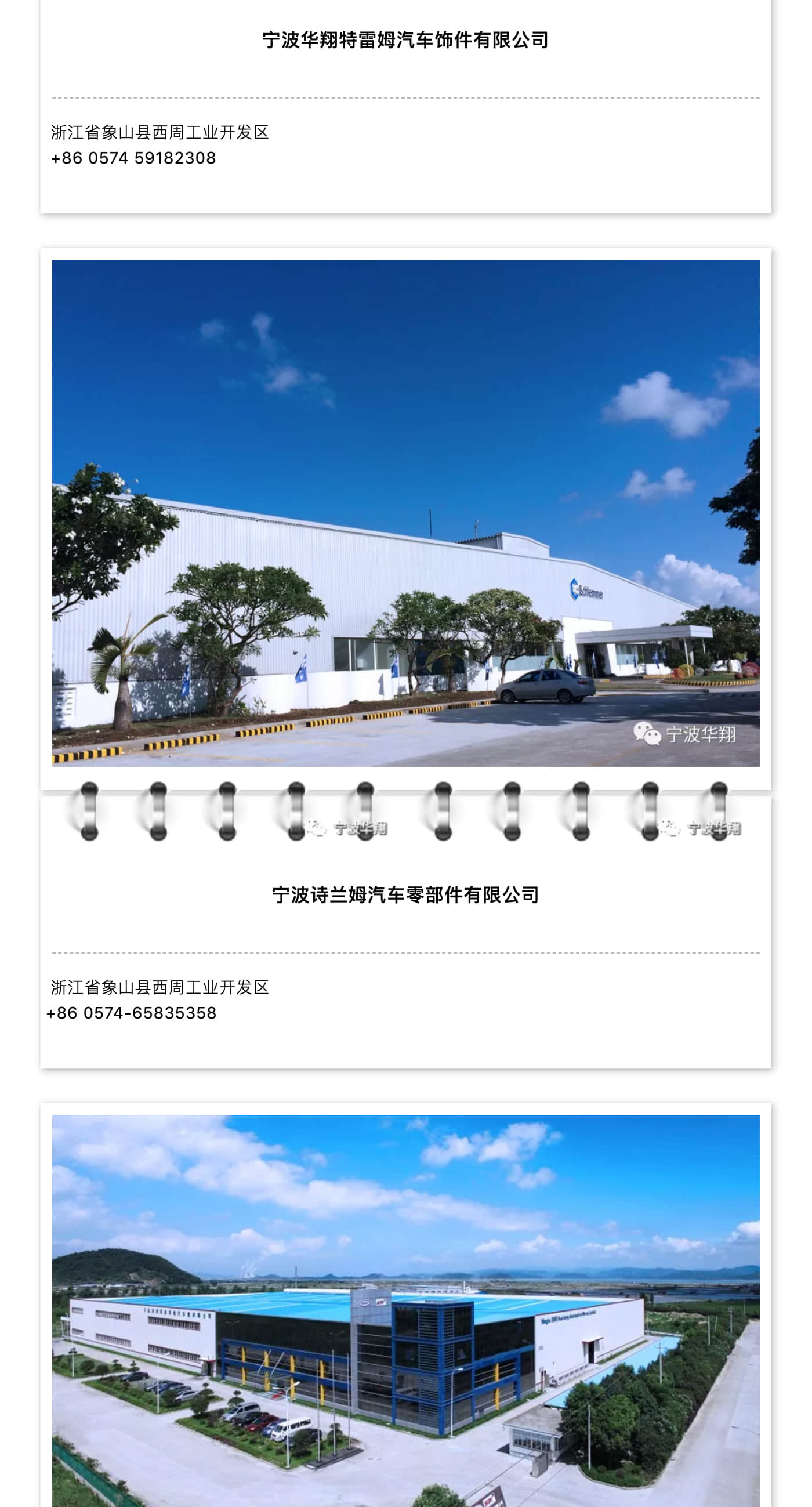Open the Schlemmer factory building photo
This screenshot has width=812, height=1507.
pos(405,513)
